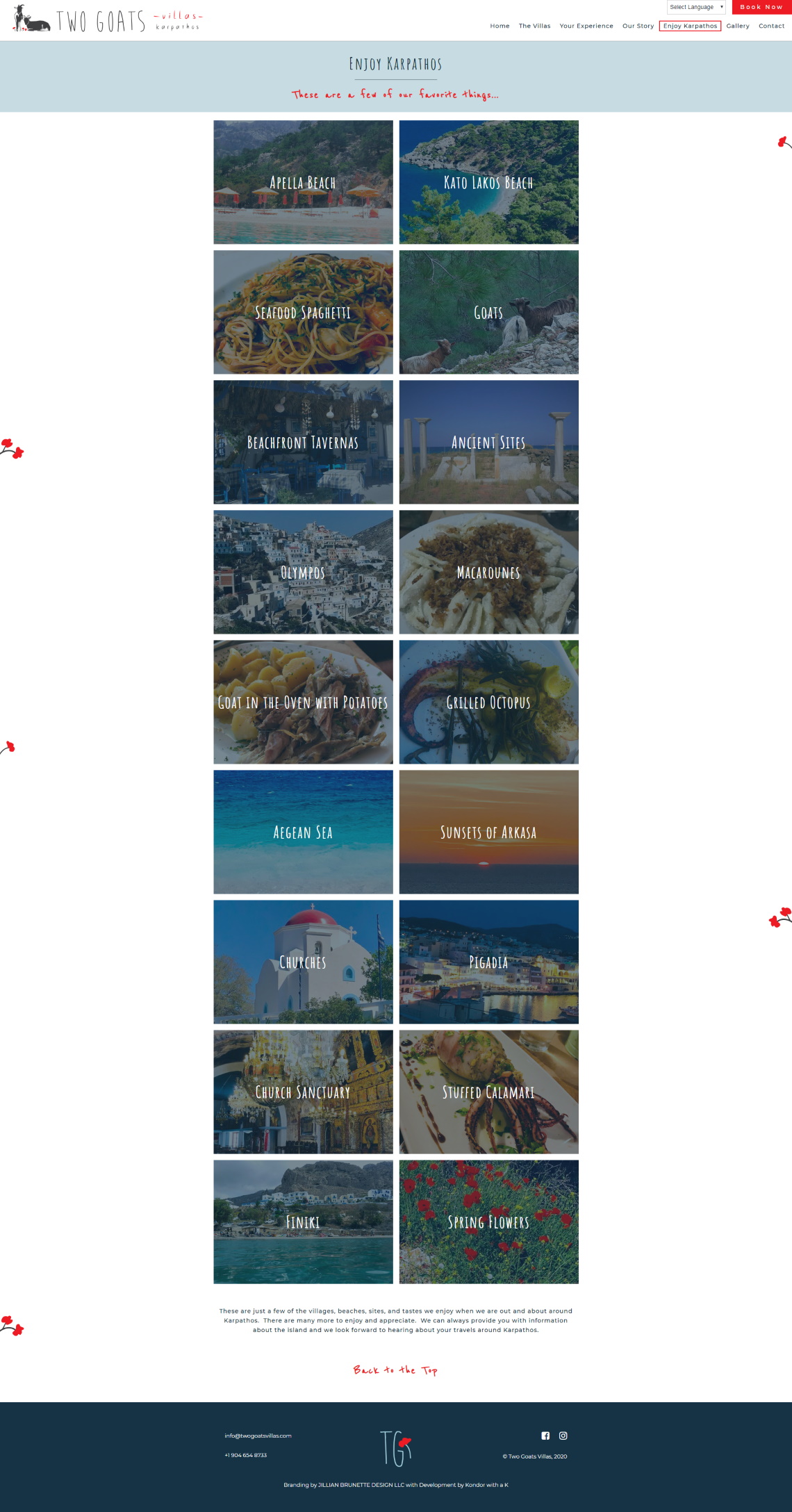The width and height of the screenshot is (792, 1512).
Task: Select the Kato Lakos Beach tile
Action: [x=488, y=182]
